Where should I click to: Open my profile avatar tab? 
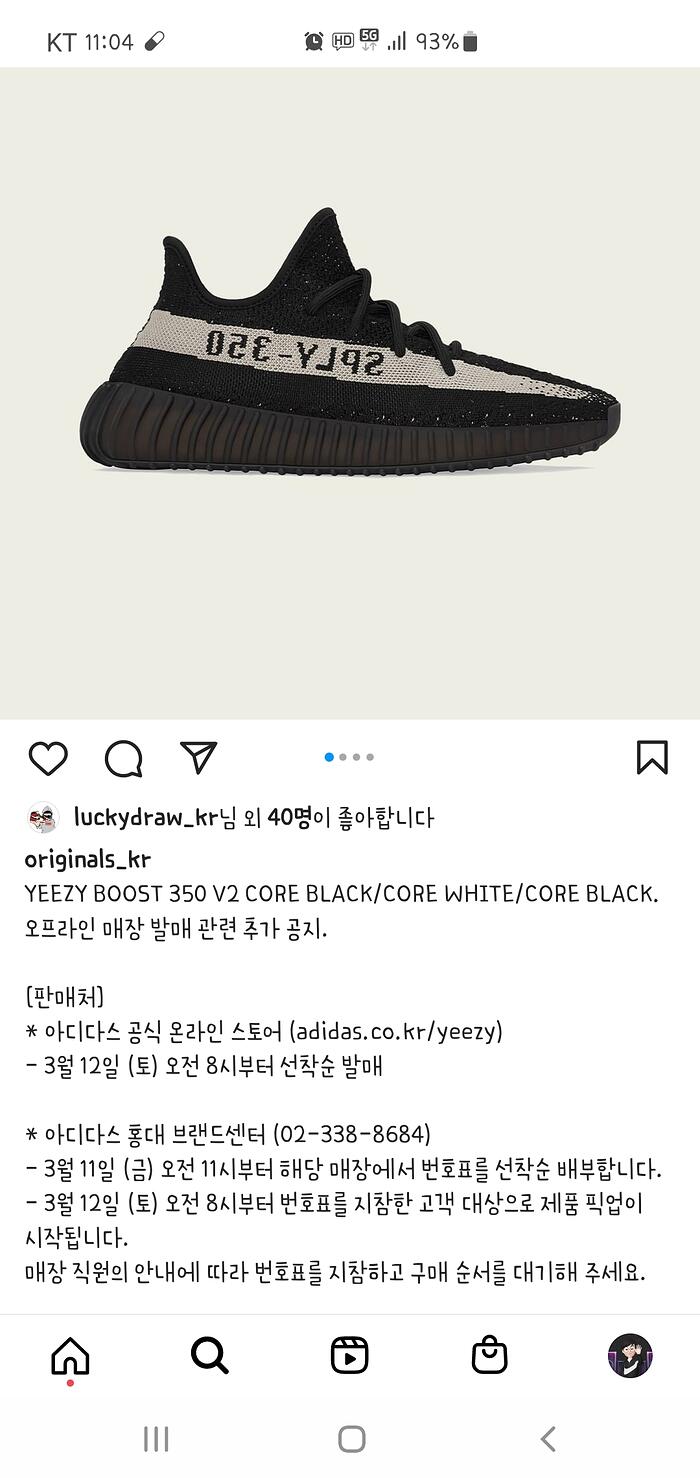point(630,1356)
